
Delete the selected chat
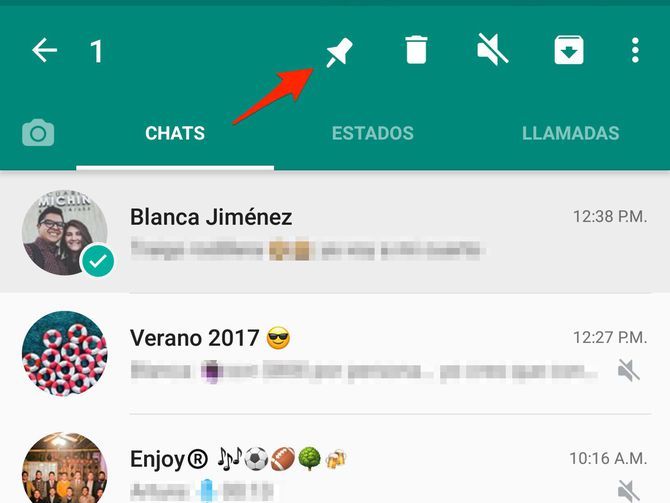pos(416,50)
